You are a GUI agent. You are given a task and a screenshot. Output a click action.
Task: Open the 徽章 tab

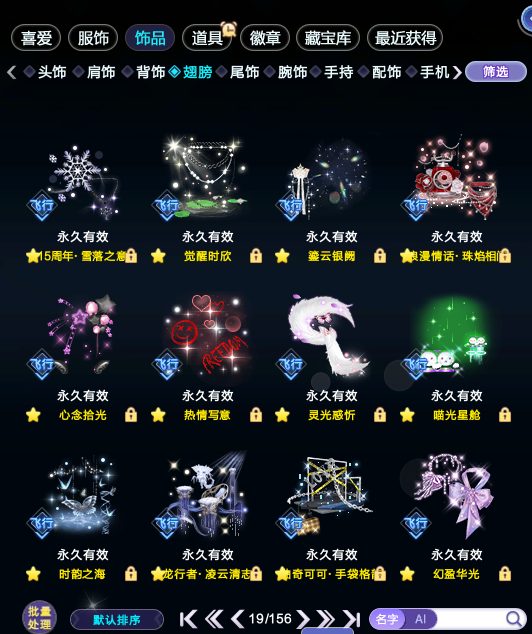(265, 38)
